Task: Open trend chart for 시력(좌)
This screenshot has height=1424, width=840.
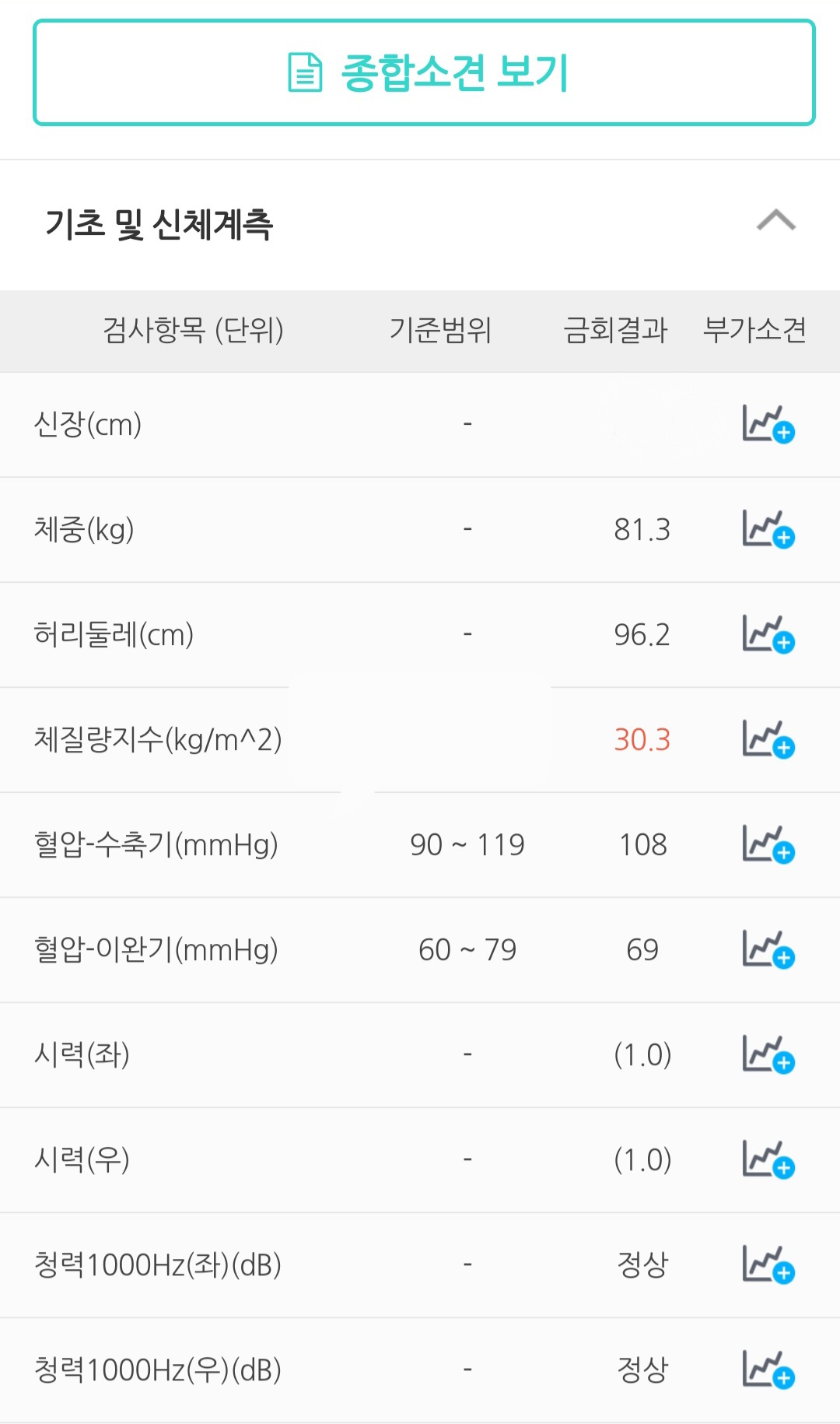Action: click(768, 1054)
